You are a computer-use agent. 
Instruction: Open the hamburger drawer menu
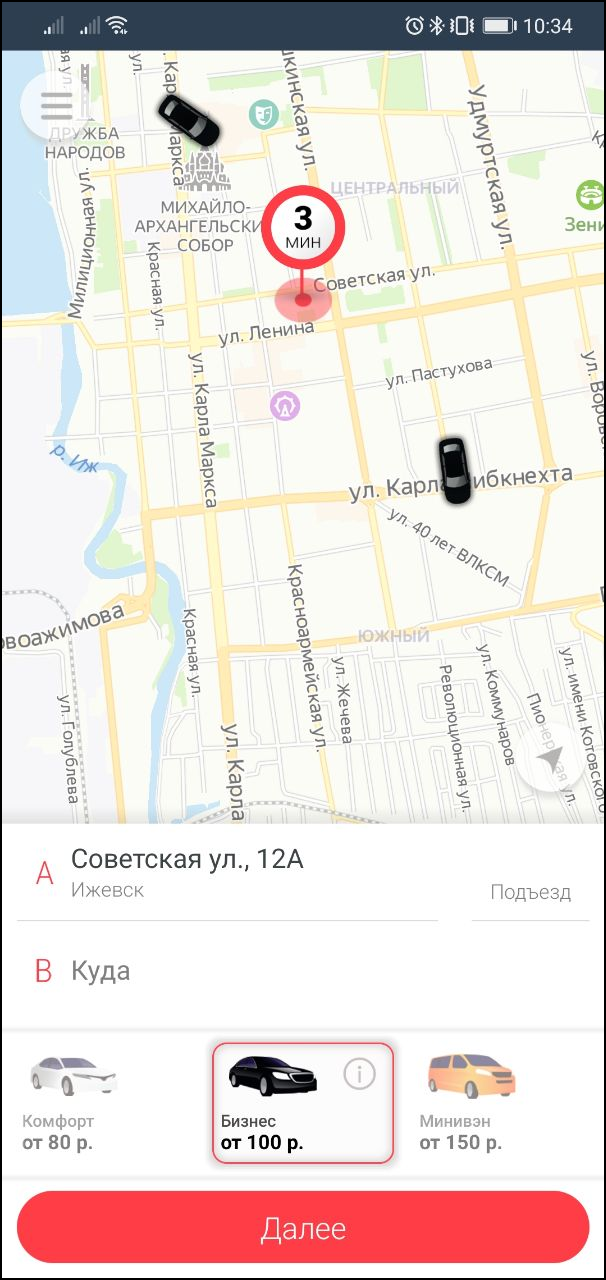pyautogui.click(x=54, y=106)
